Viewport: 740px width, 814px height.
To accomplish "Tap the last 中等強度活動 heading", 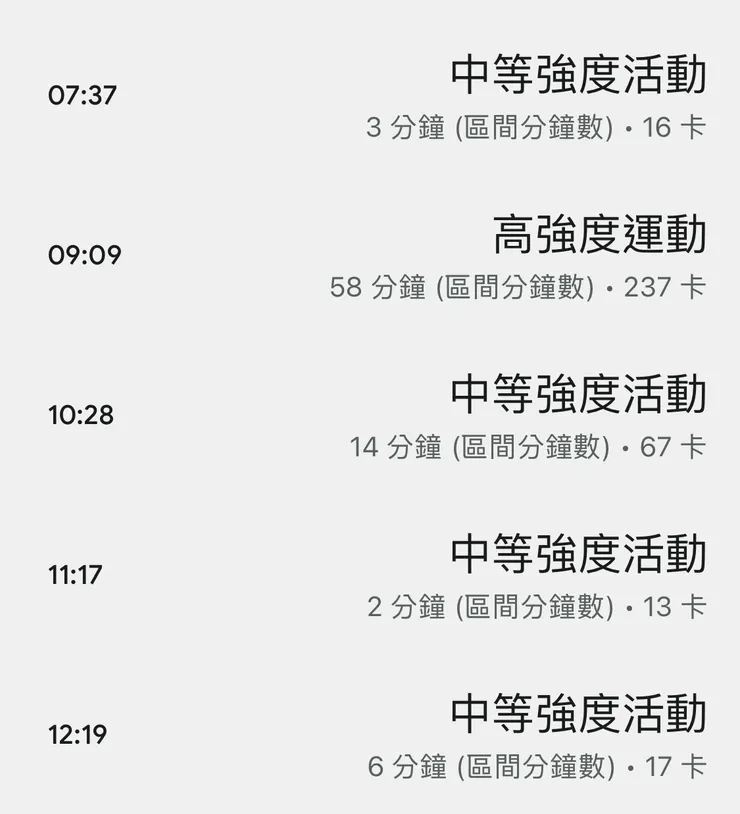I will pos(583,714).
